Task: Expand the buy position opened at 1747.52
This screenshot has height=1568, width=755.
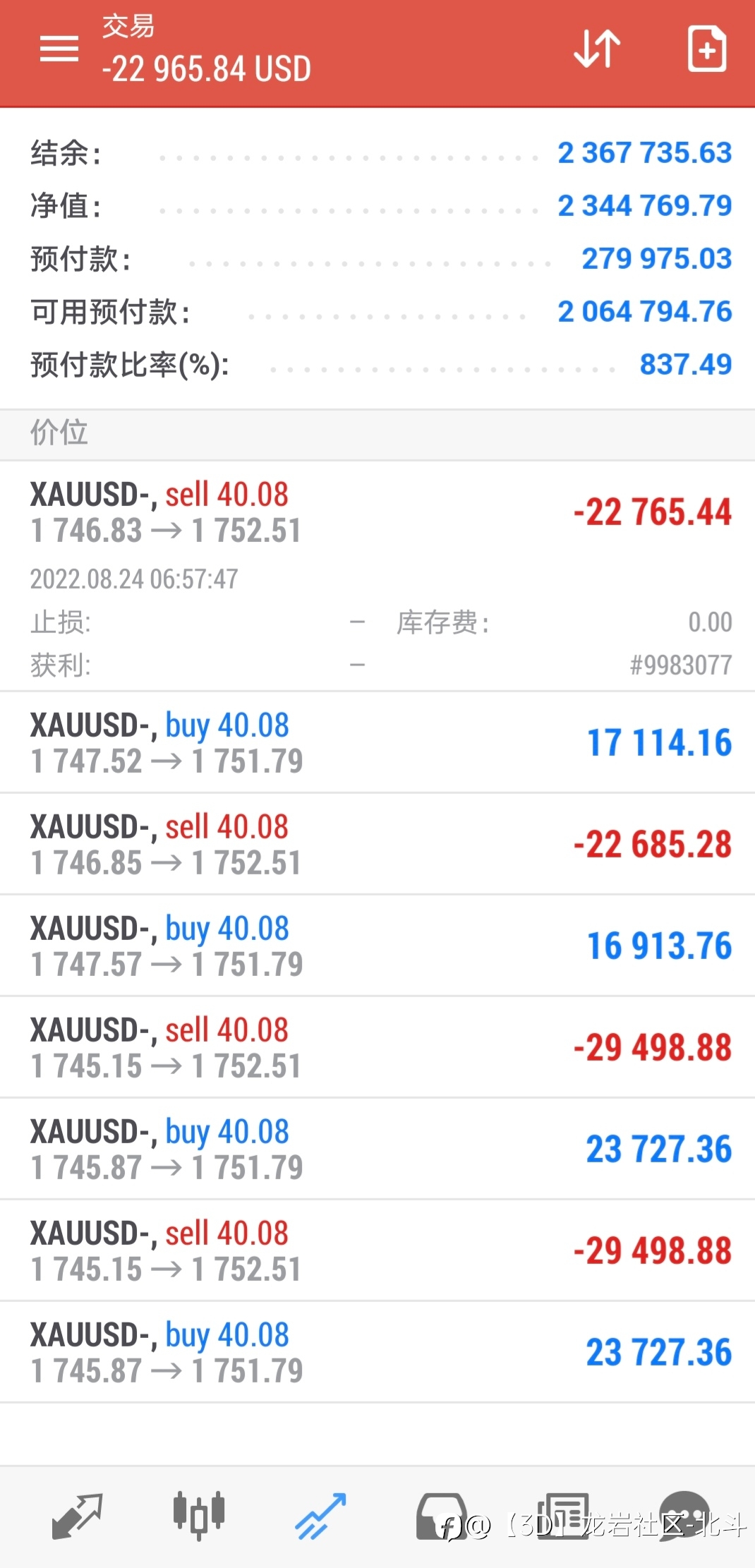Action: pyautogui.click(x=377, y=742)
